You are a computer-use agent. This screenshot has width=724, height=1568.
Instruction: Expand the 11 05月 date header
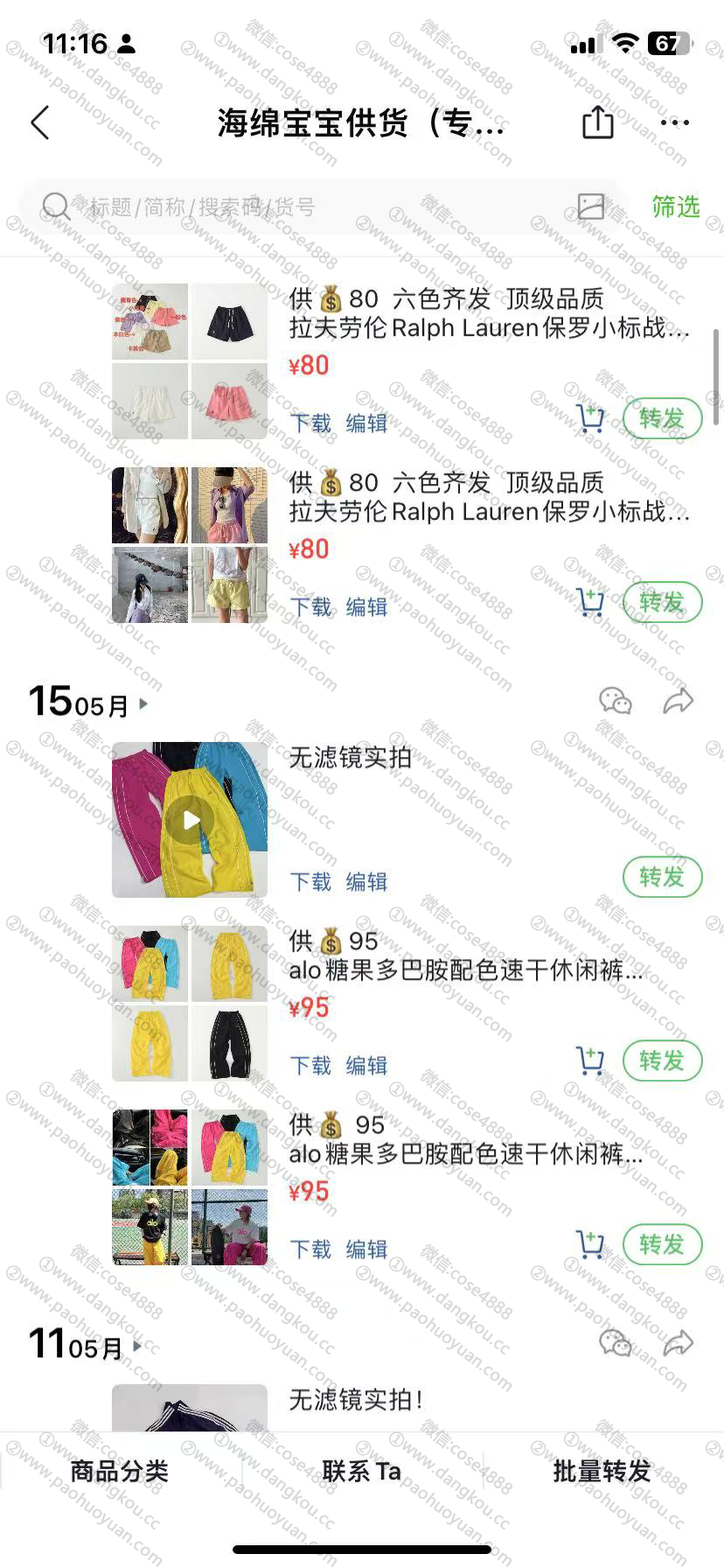(85, 1344)
